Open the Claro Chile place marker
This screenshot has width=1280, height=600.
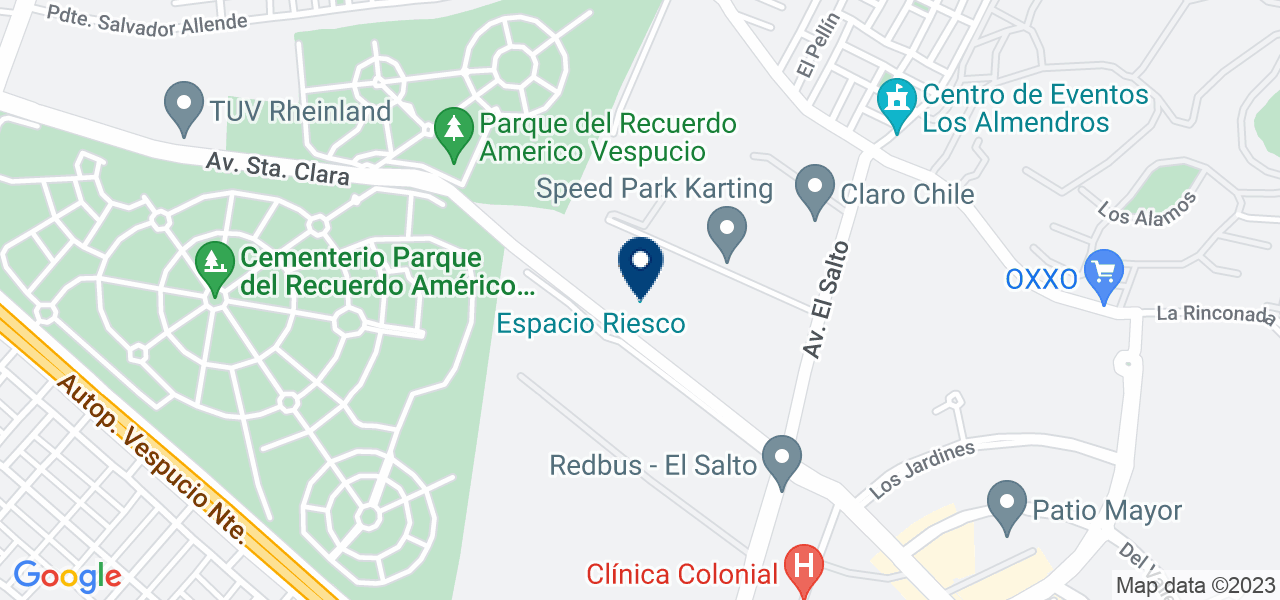(x=814, y=188)
